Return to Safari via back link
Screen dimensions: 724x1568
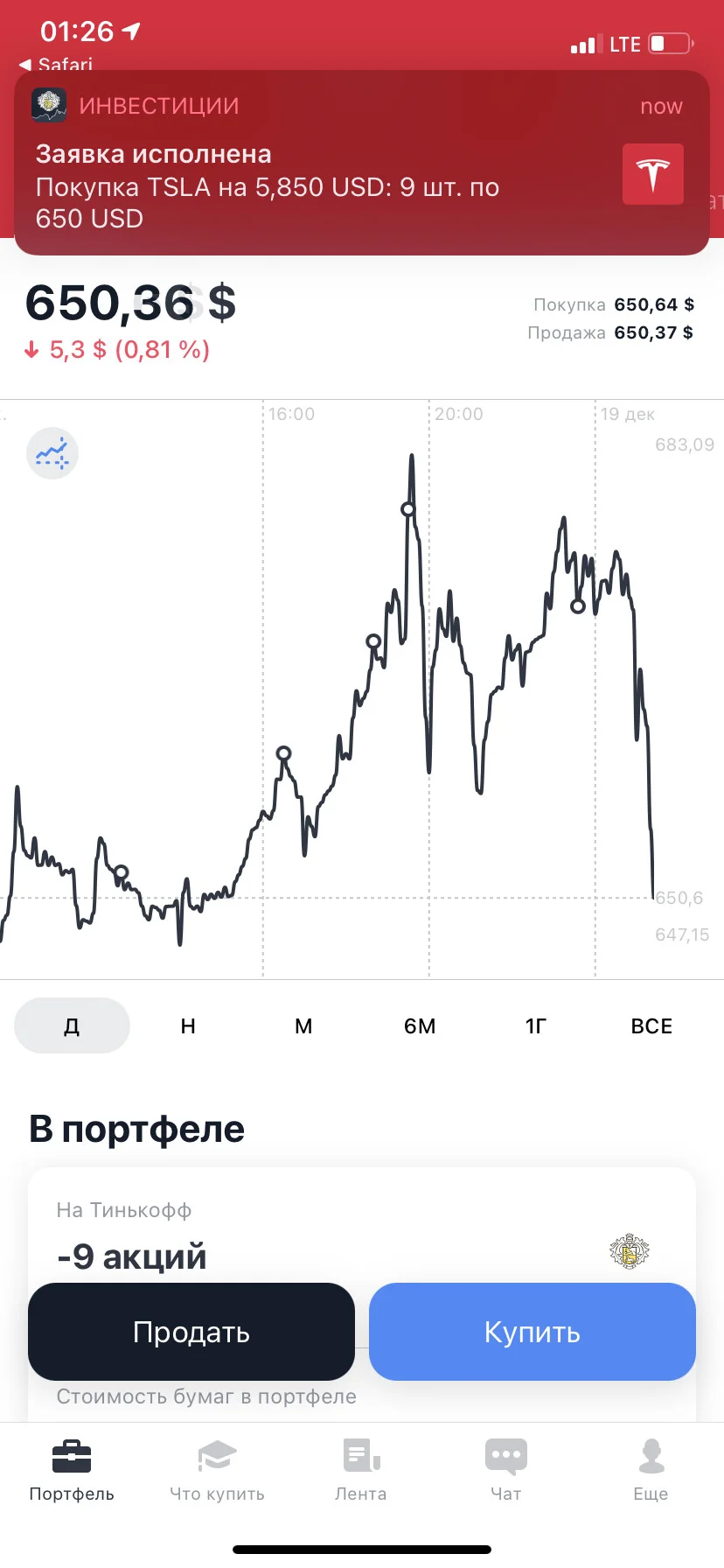point(56,64)
